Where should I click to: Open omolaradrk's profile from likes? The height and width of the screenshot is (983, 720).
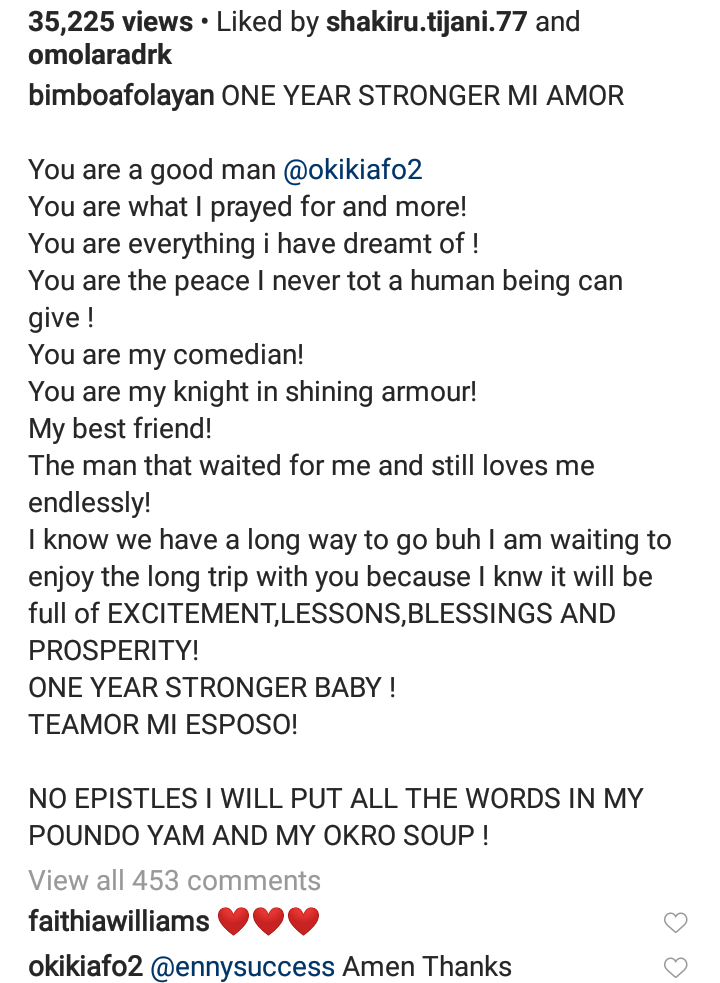pyautogui.click(x=100, y=56)
